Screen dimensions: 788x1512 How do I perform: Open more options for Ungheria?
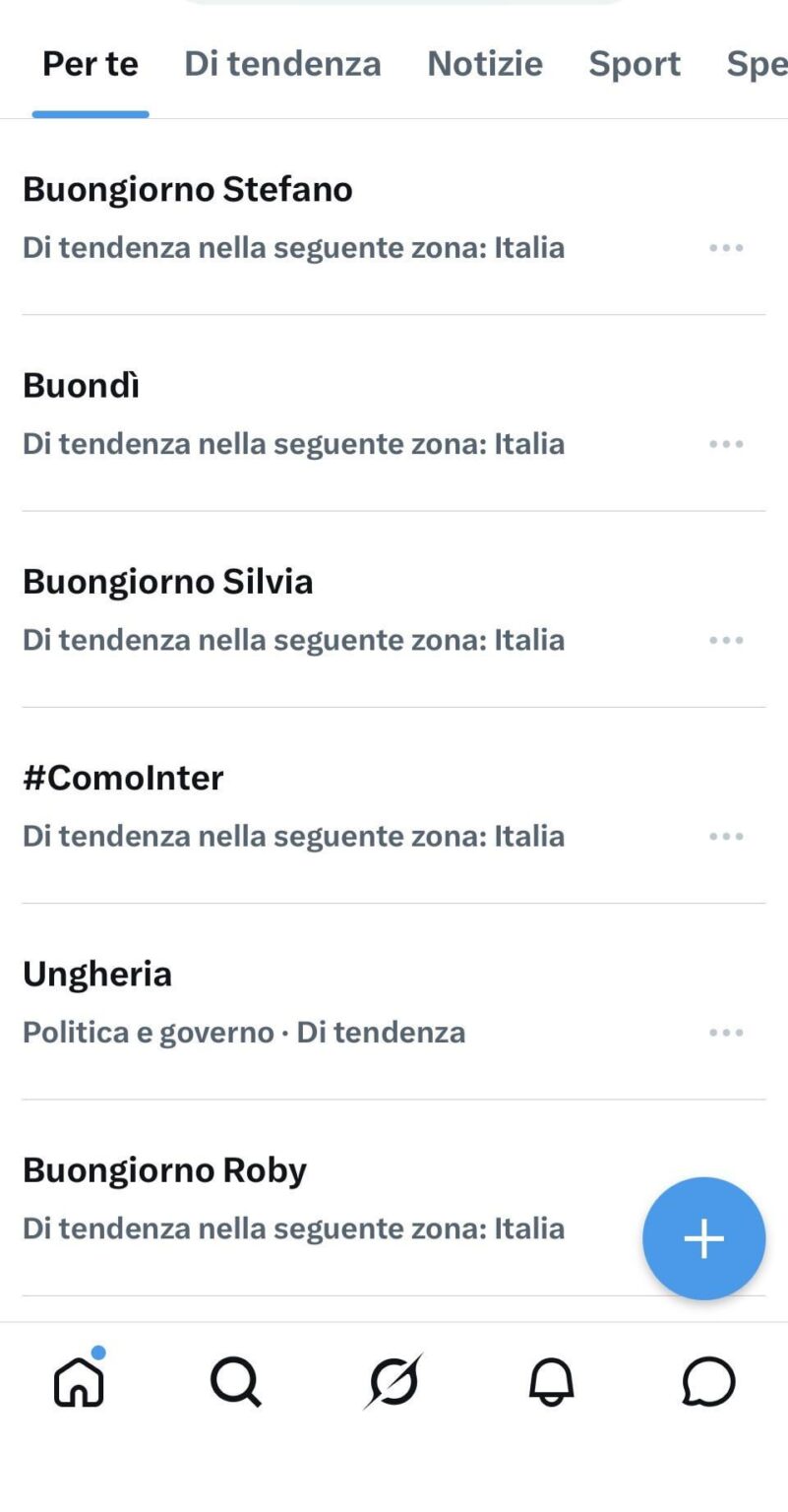coord(726,1033)
